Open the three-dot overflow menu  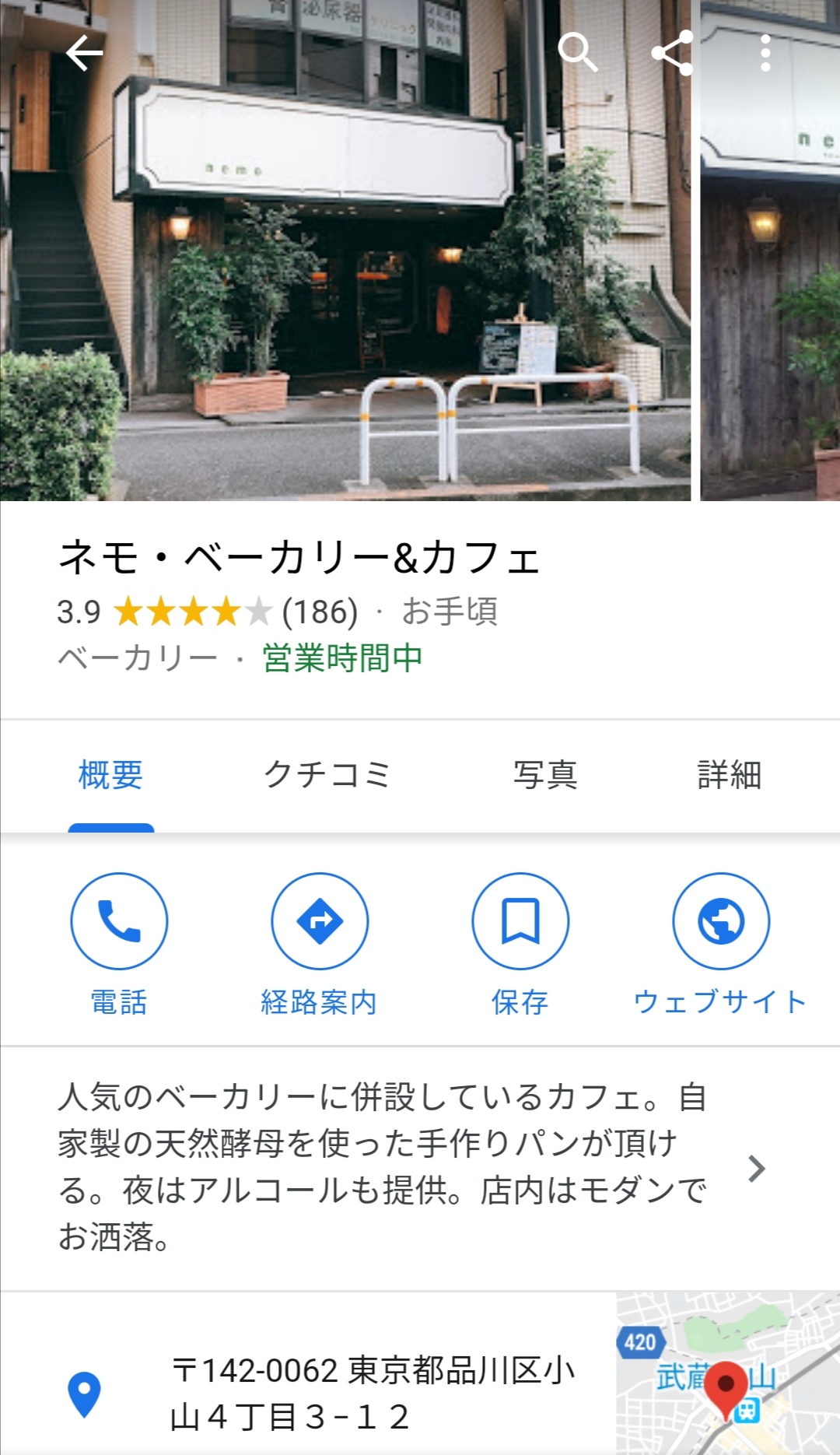coord(765,53)
